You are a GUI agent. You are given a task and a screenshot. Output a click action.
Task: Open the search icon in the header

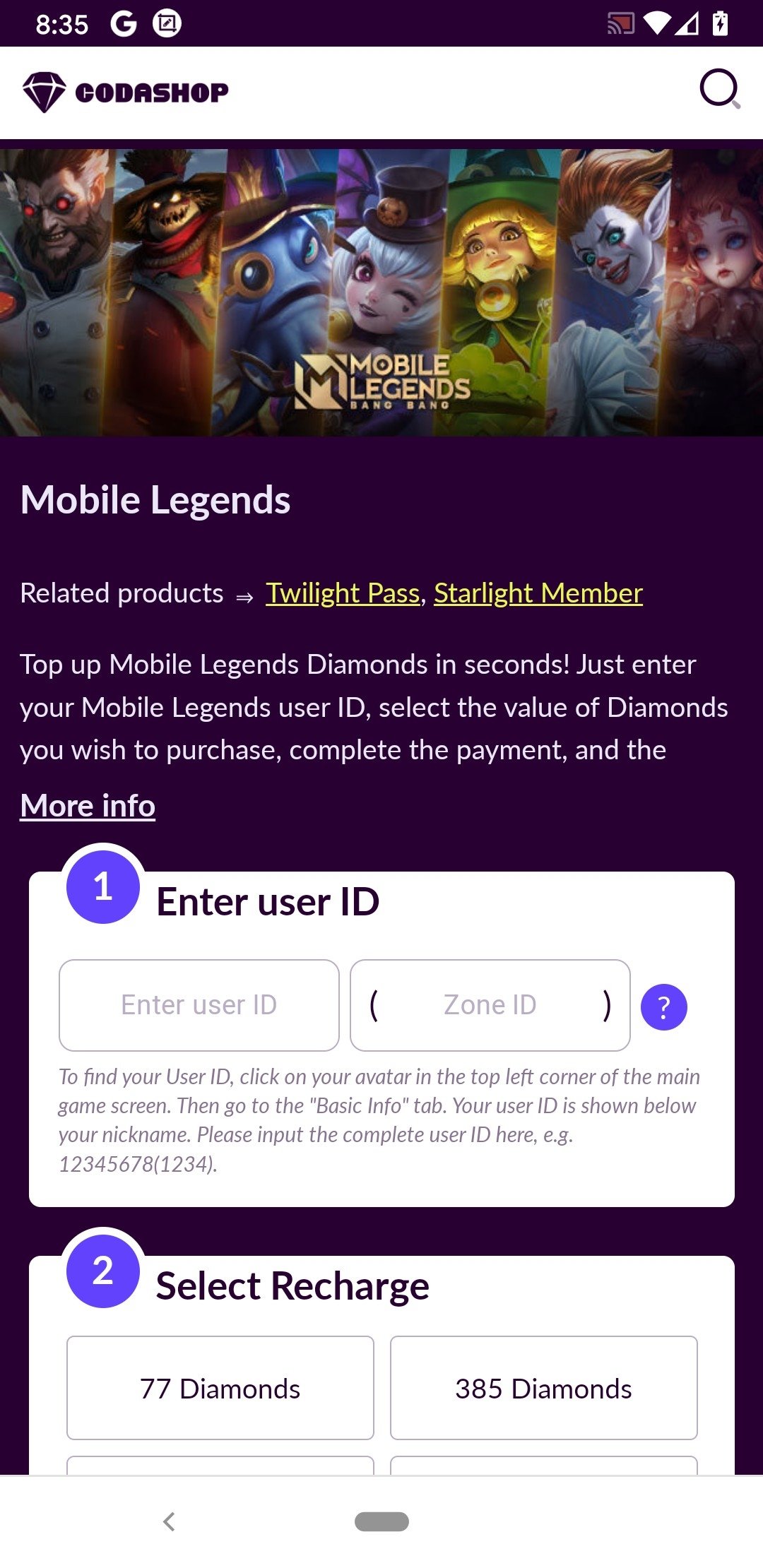[720, 89]
